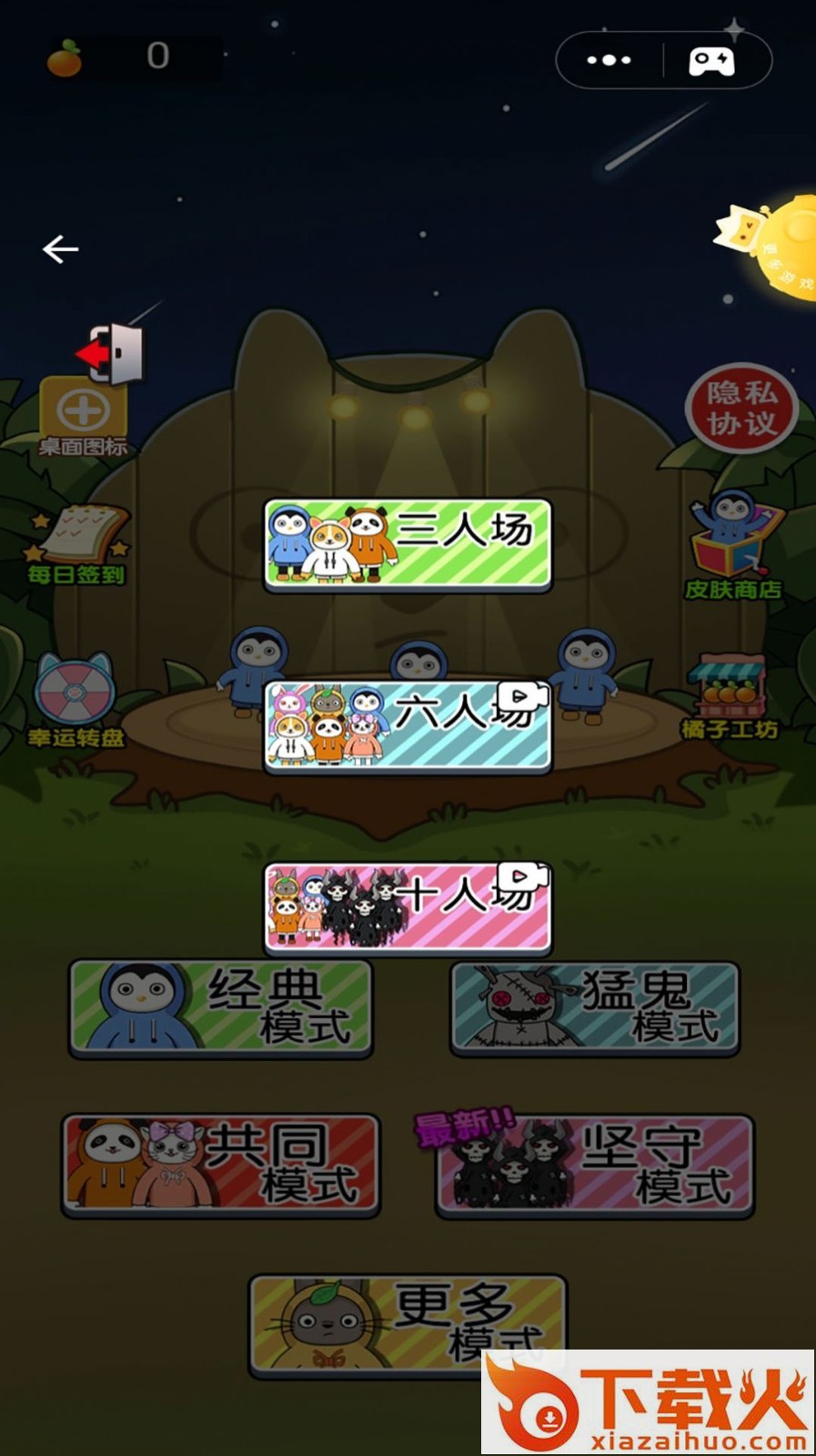Tap the back arrow
This screenshot has height=1456, width=816.
(60, 248)
